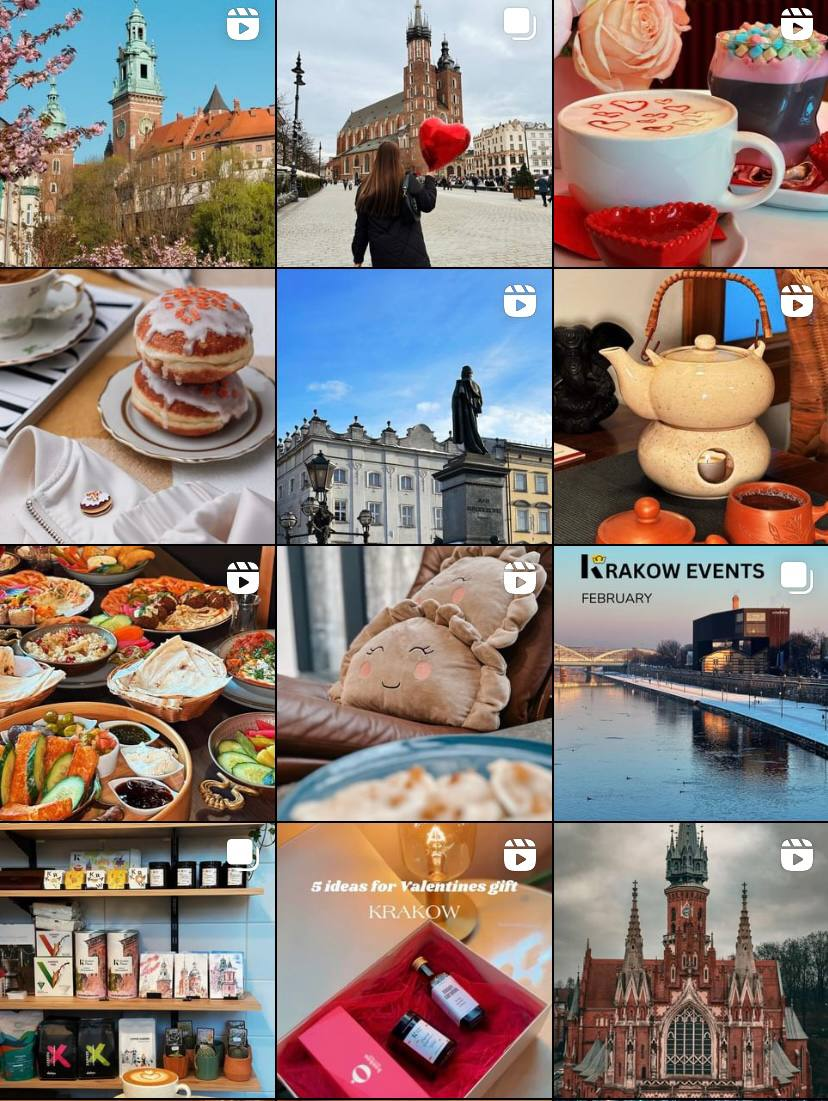Viewport: 828px width, 1101px height.
Task: Open the girl with heart balloon post
Action: [x=414, y=133]
